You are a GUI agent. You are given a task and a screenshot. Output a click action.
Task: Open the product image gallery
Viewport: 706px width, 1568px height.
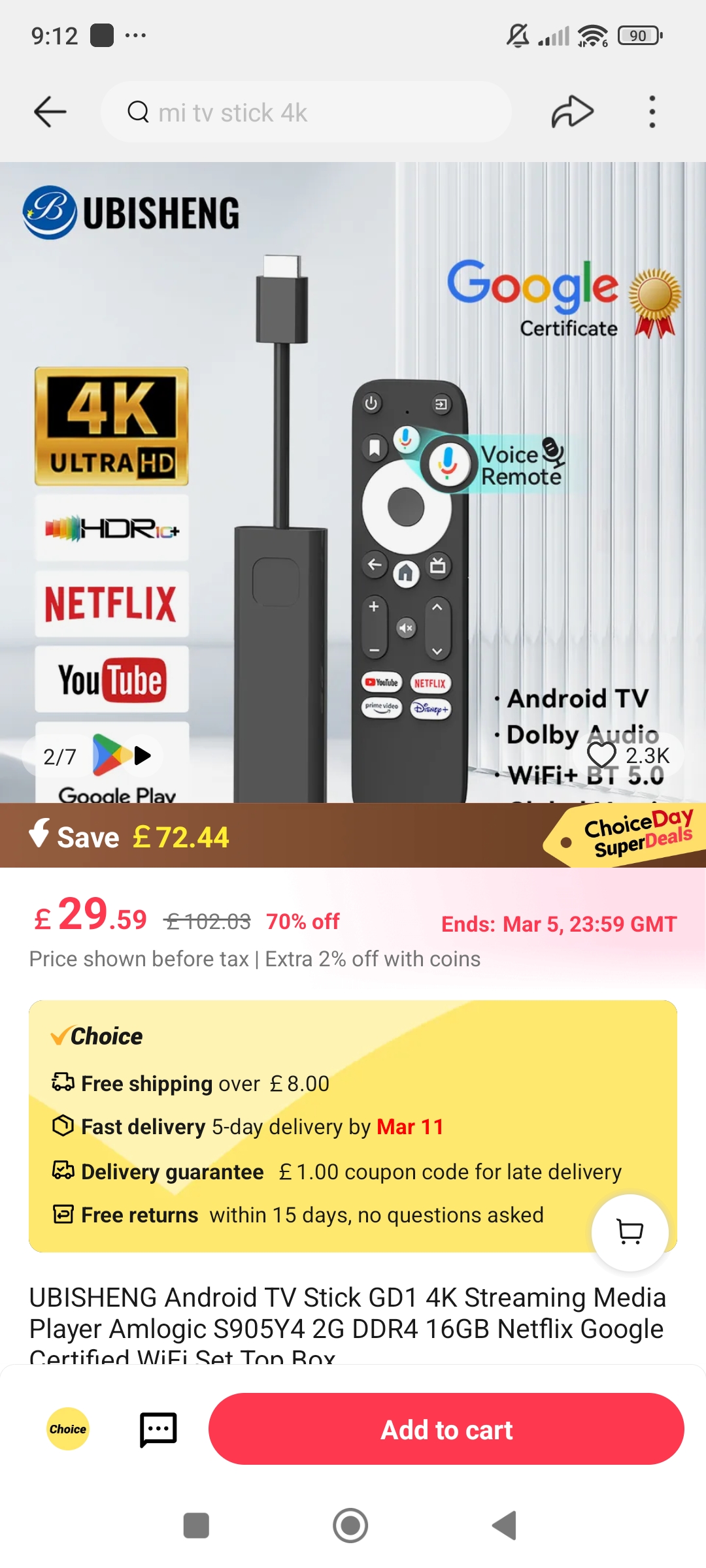tap(353, 482)
